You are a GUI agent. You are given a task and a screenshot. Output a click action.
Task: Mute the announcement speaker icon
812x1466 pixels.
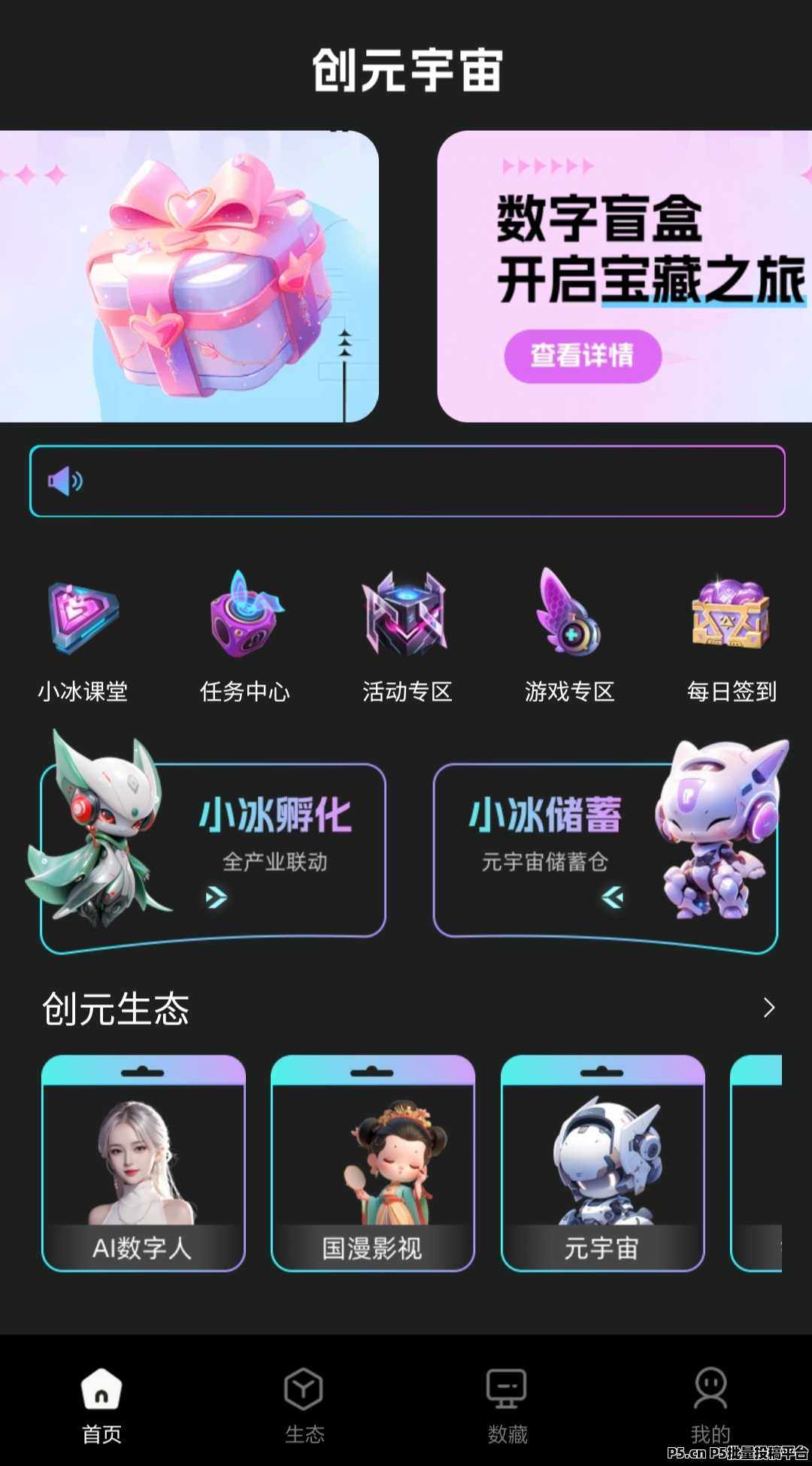65,481
